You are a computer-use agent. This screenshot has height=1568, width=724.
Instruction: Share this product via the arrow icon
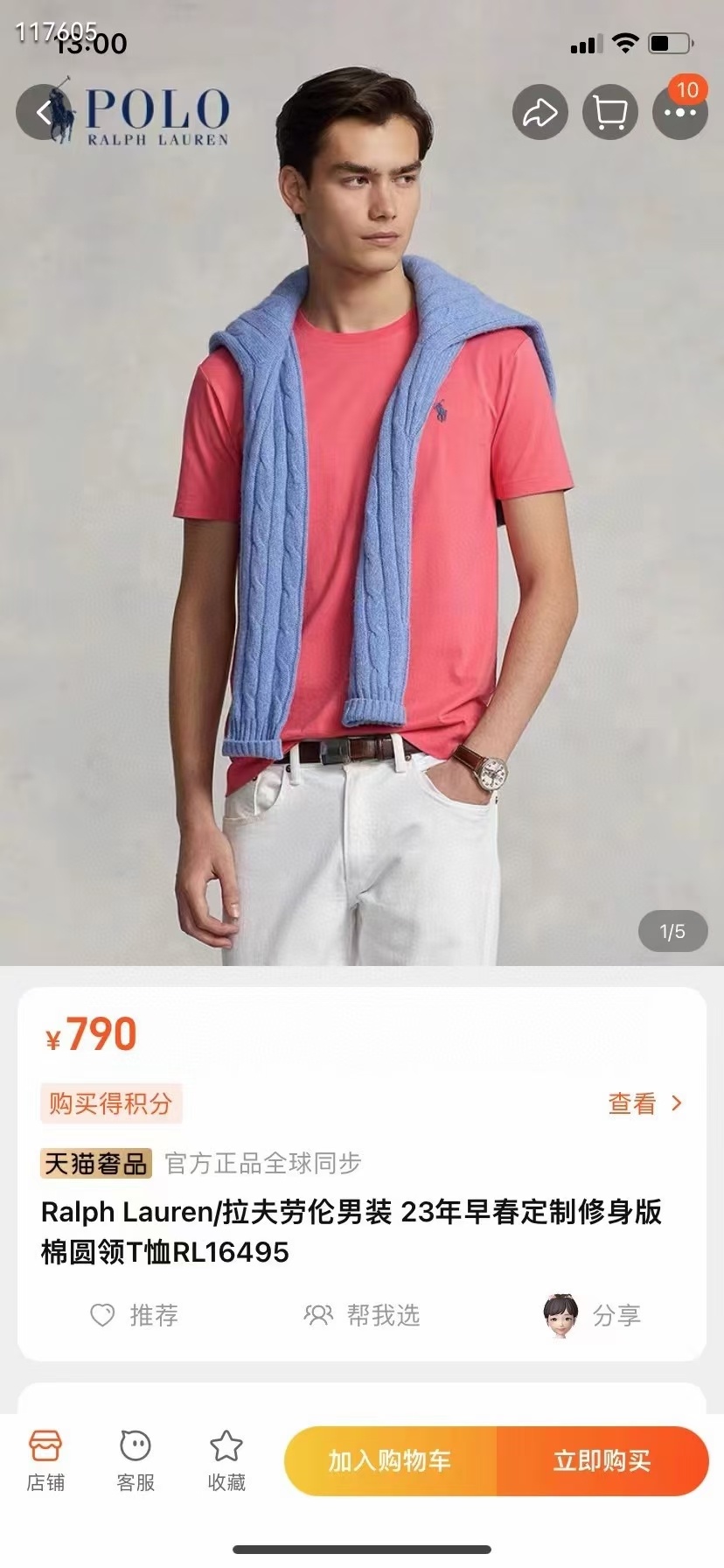point(540,112)
